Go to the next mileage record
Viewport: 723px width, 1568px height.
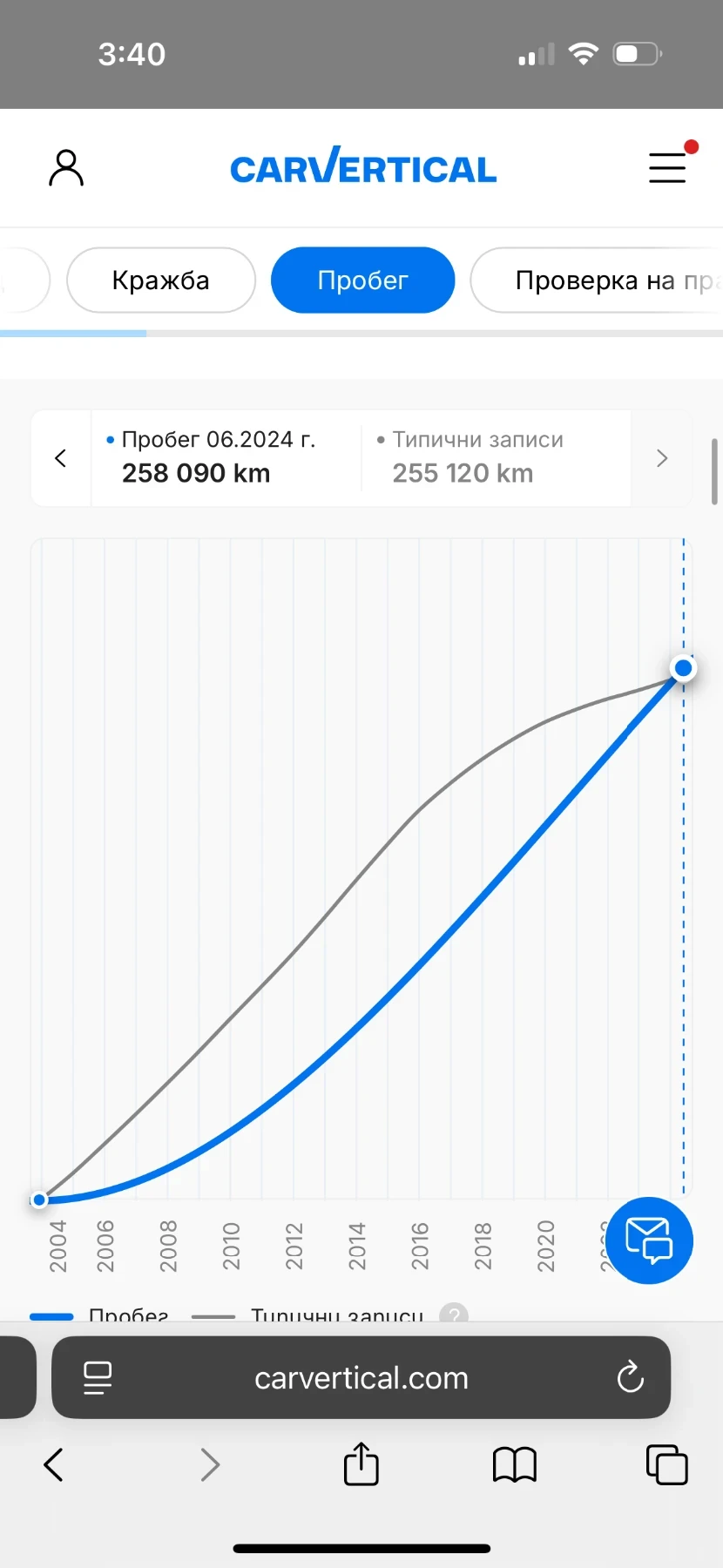[x=662, y=458]
